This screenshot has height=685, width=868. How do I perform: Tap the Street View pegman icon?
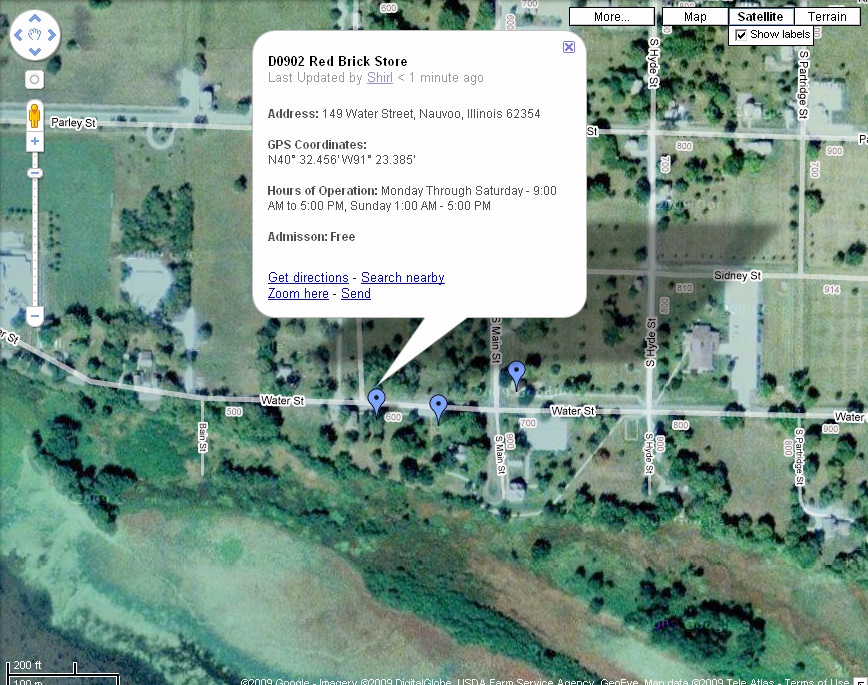tap(35, 116)
